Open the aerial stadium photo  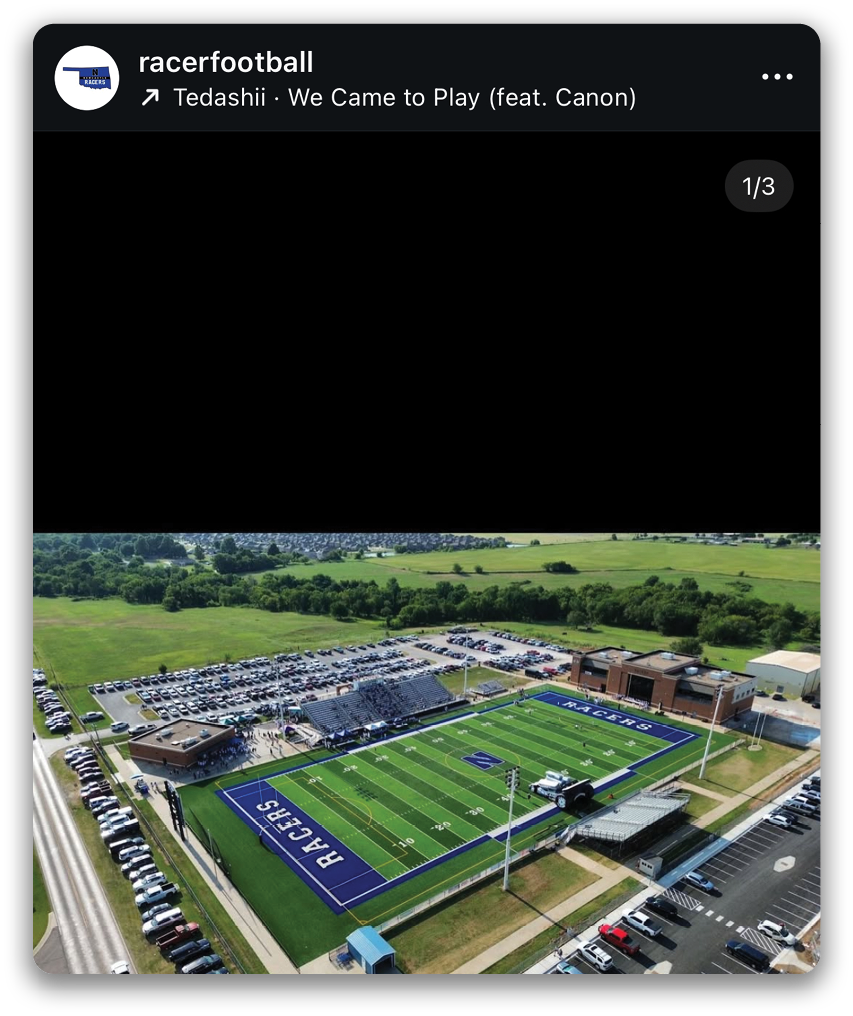[x=427, y=752]
